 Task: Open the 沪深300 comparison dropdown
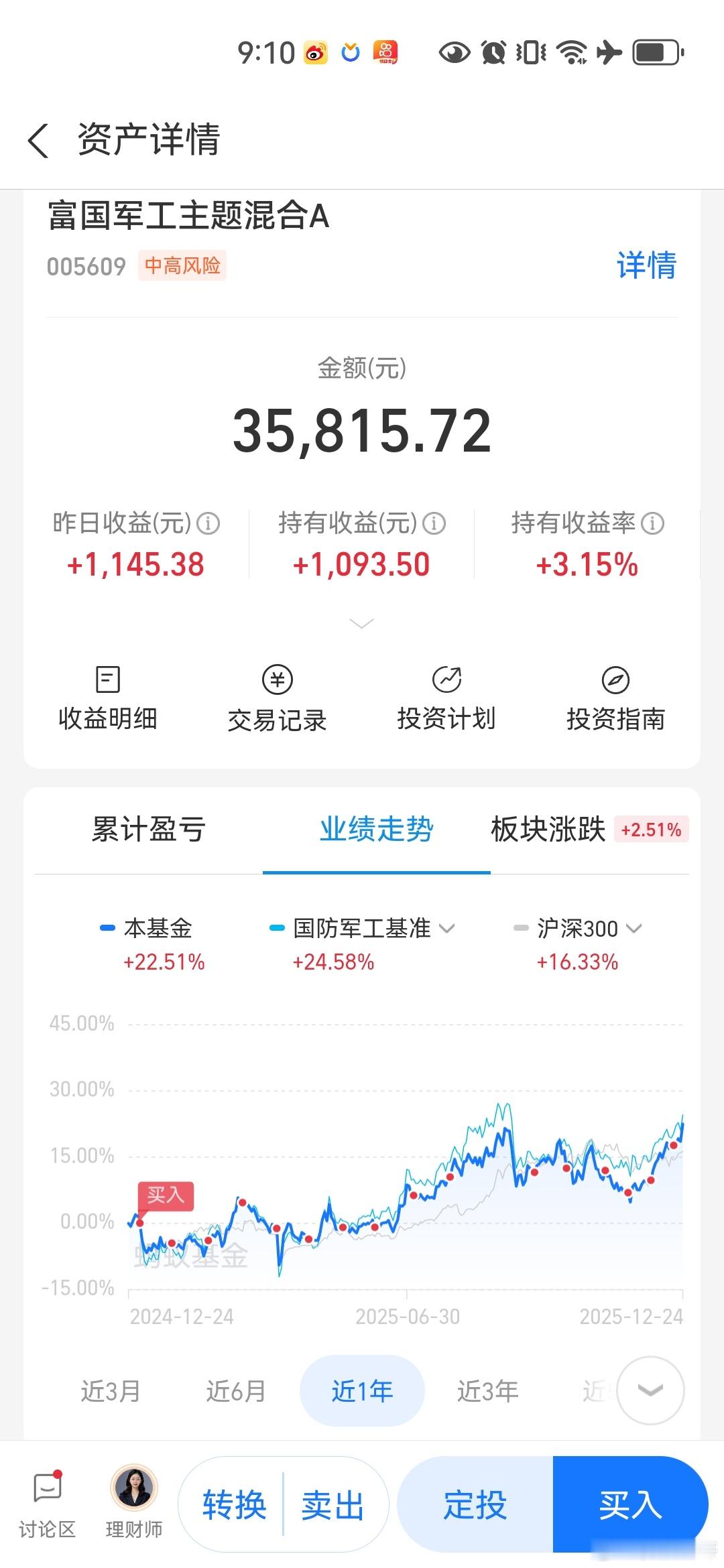tap(633, 928)
